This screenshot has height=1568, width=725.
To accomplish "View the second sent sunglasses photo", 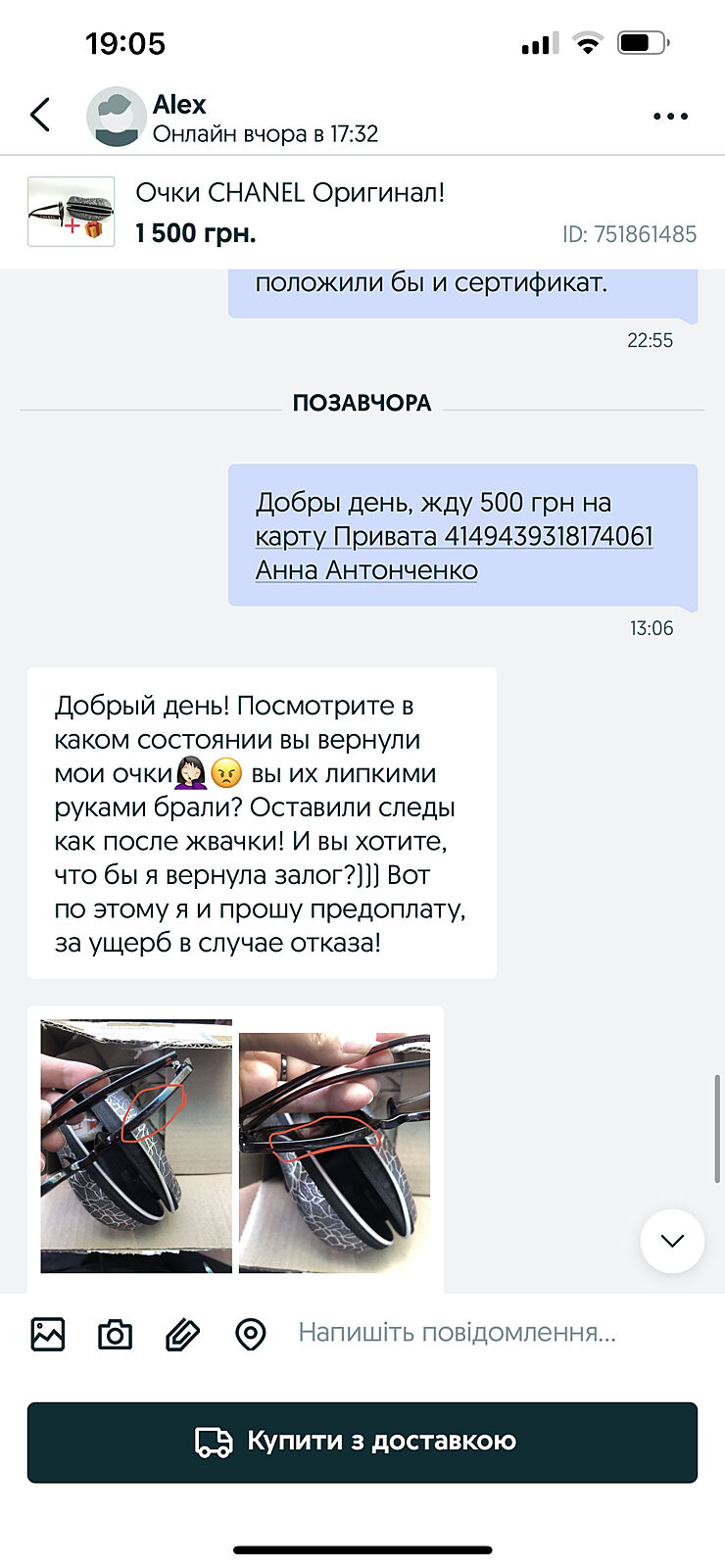I will pyautogui.click(x=334, y=1152).
